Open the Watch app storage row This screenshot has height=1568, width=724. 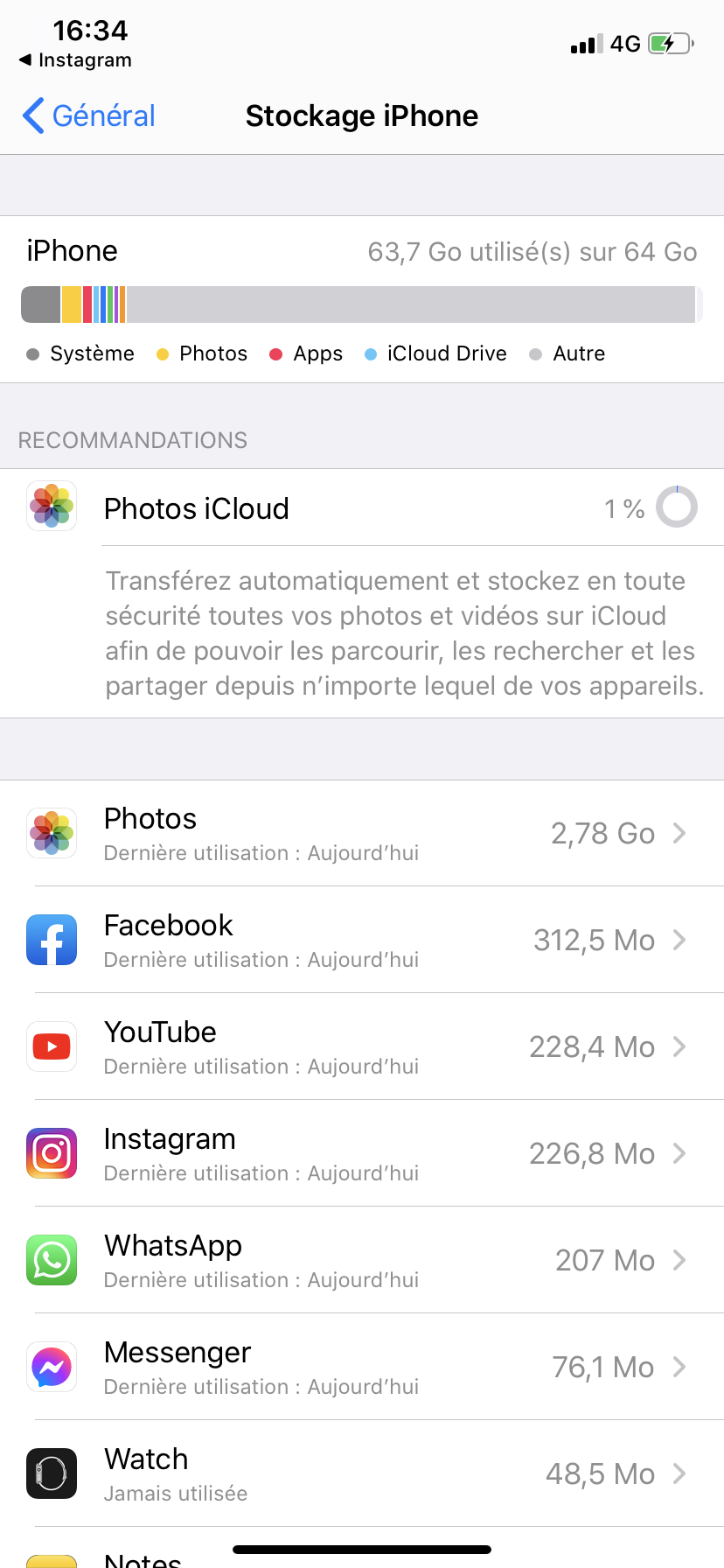pos(362,1473)
